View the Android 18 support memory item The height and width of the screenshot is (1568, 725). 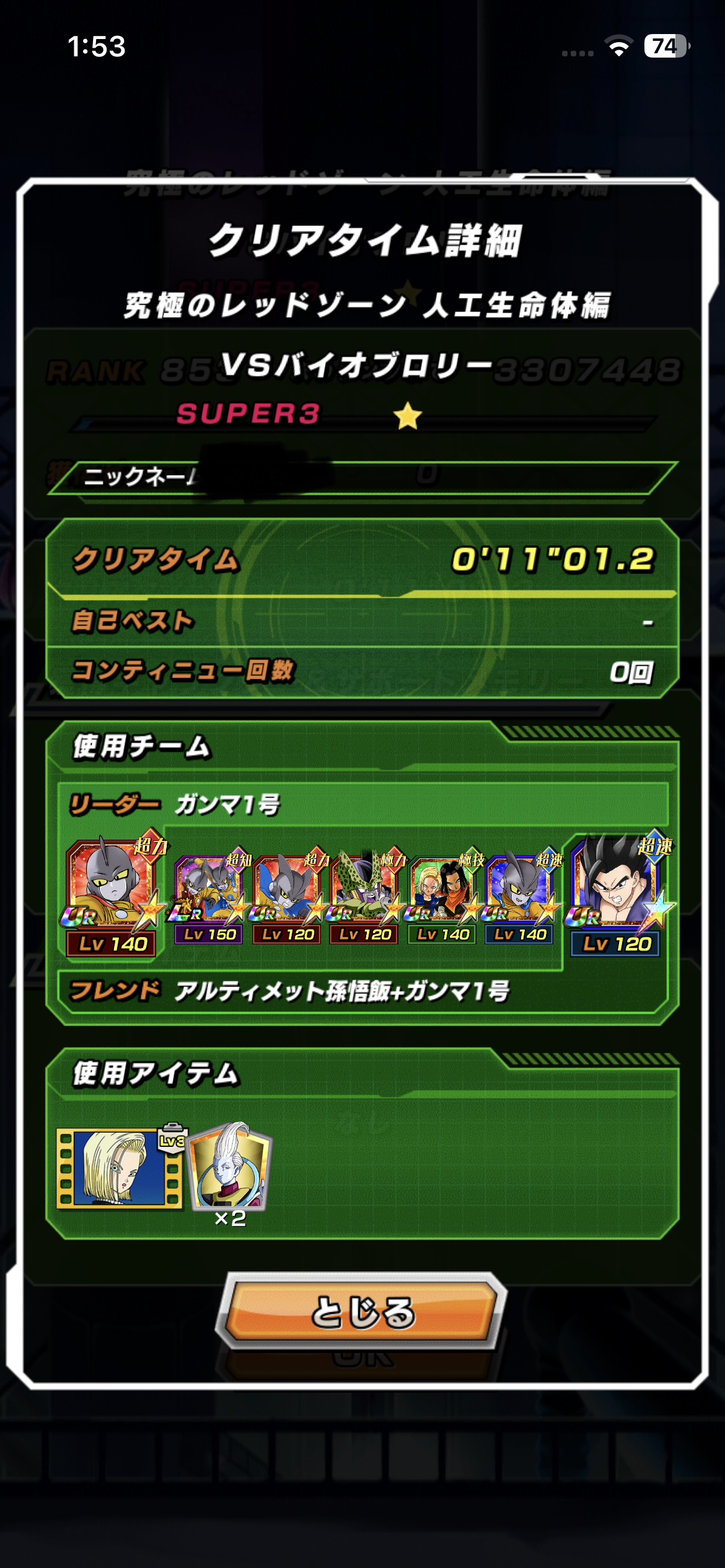119,1169
